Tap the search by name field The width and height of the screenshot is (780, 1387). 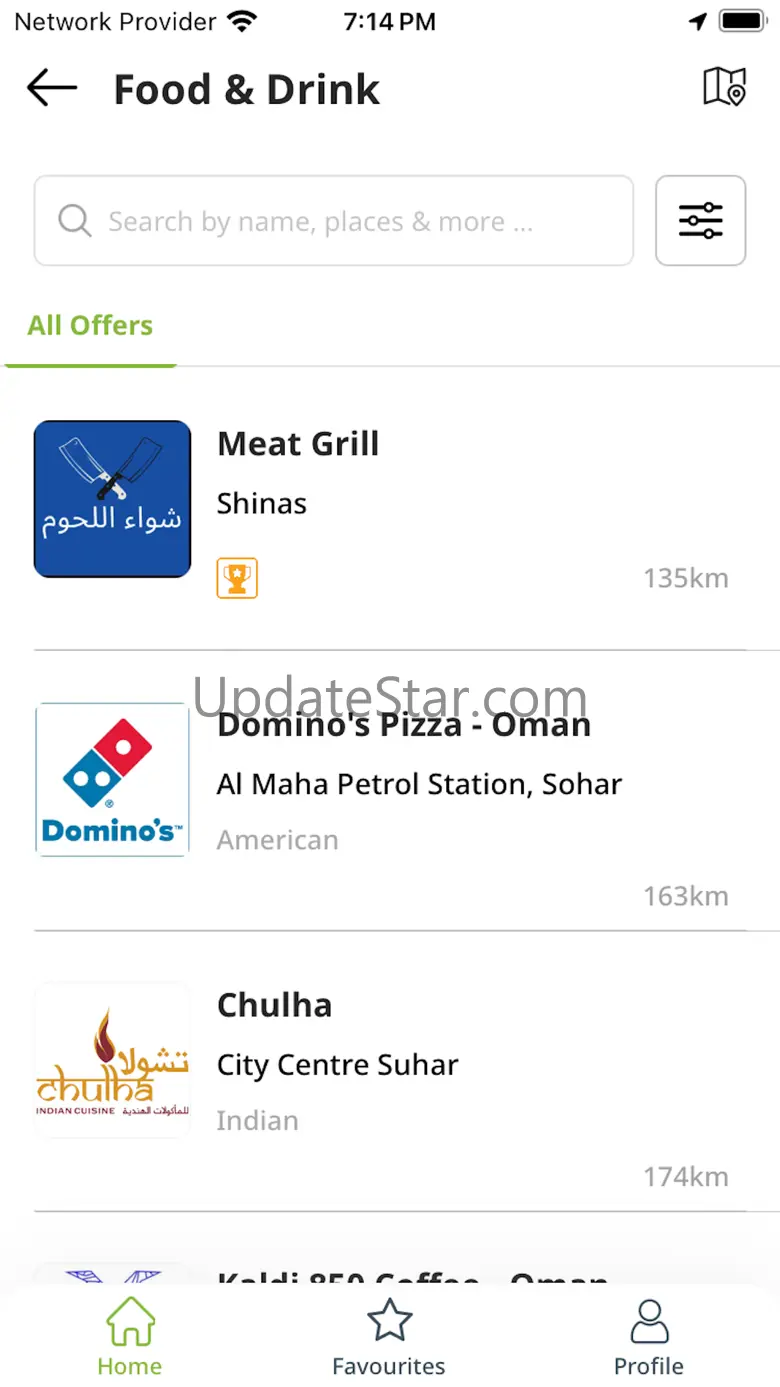[x=334, y=221]
